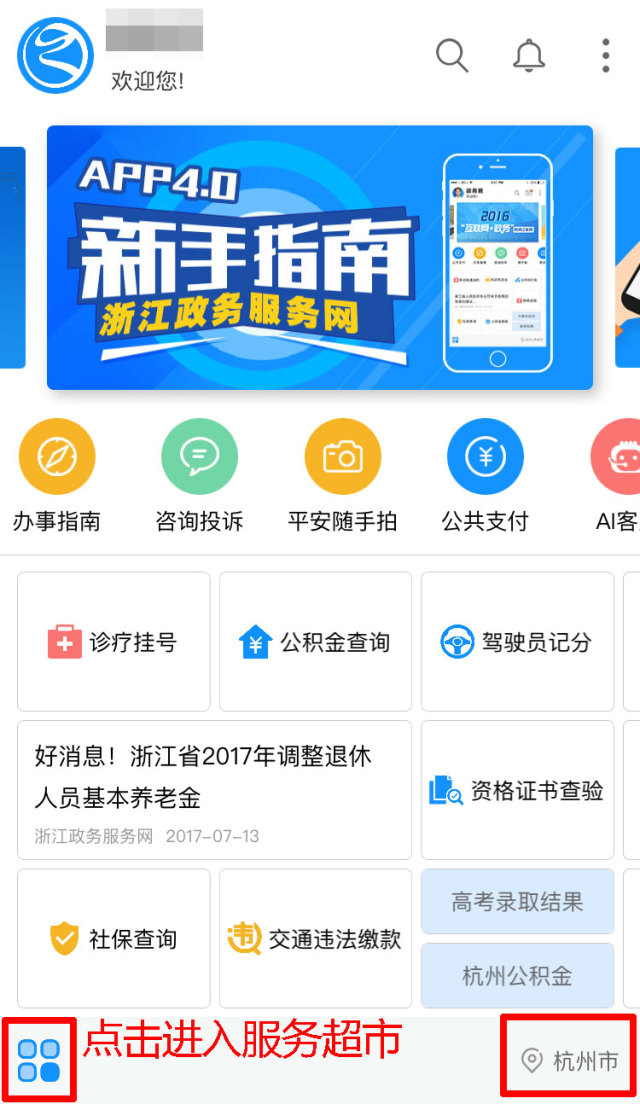This screenshot has height=1104, width=640.
Task: Open the search icon
Action: [x=452, y=56]
